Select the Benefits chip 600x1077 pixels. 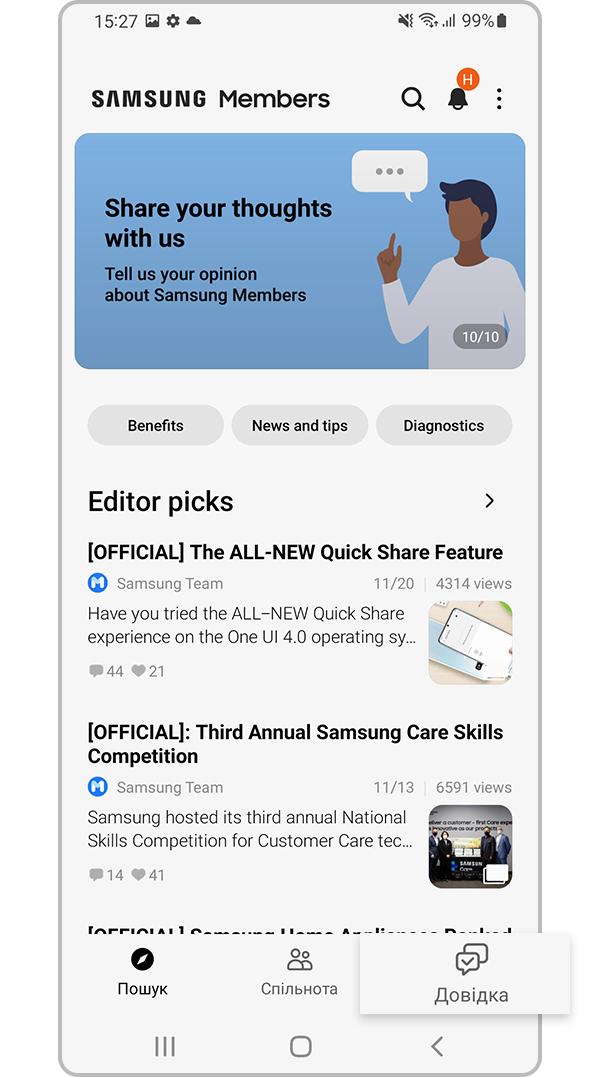pos(156,425)
